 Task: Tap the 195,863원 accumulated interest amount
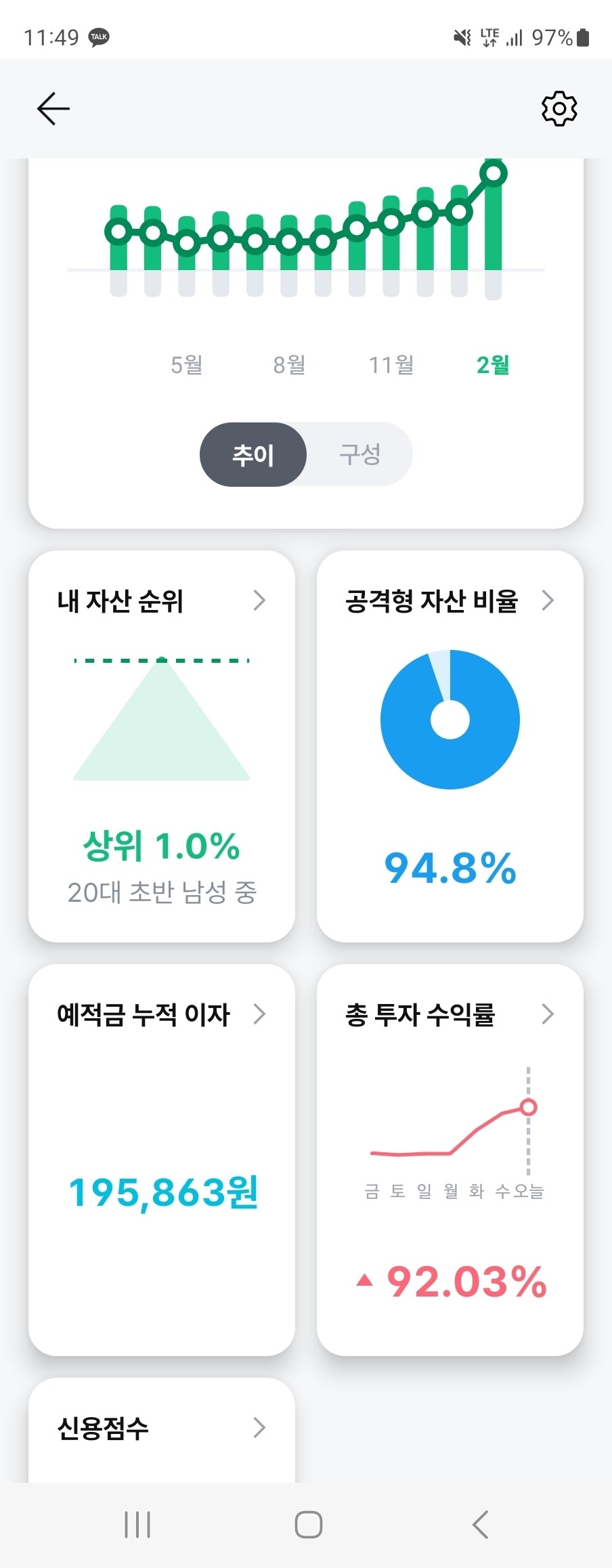[x=163, y=1194]
